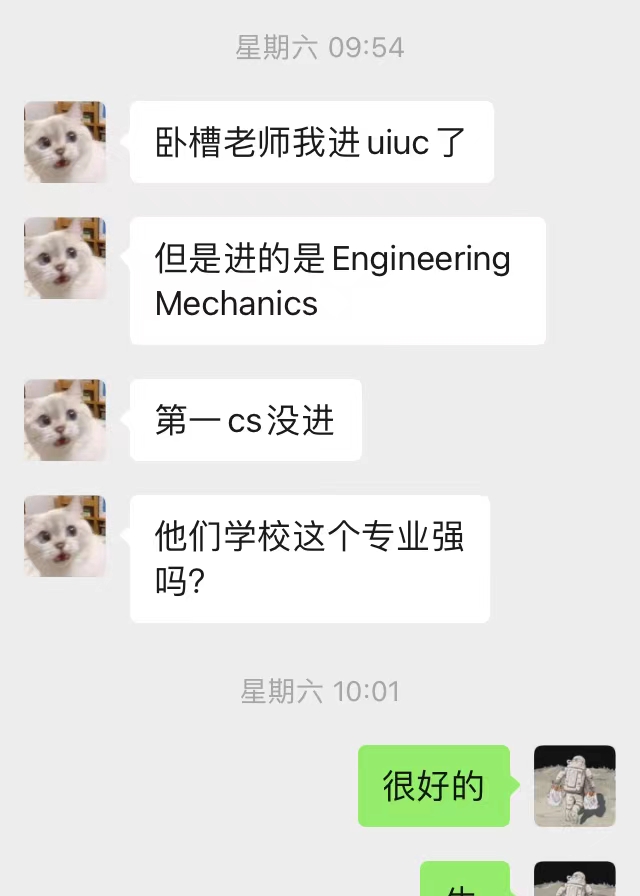Open astronaut avatar beside '很好的' reply
Screen dimensions: 640x896
[x=575, y=786]
